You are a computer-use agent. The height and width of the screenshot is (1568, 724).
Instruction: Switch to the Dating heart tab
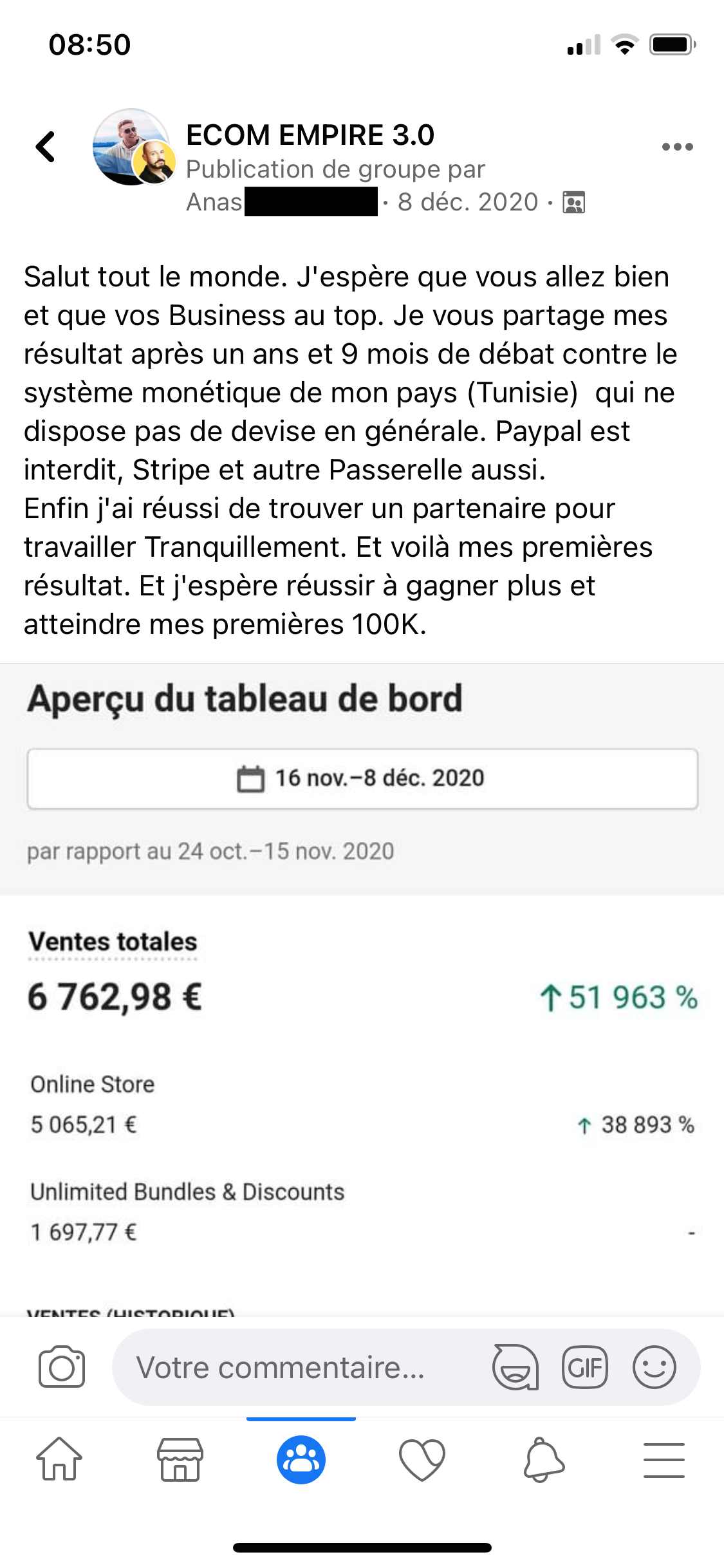(422, 1459)
